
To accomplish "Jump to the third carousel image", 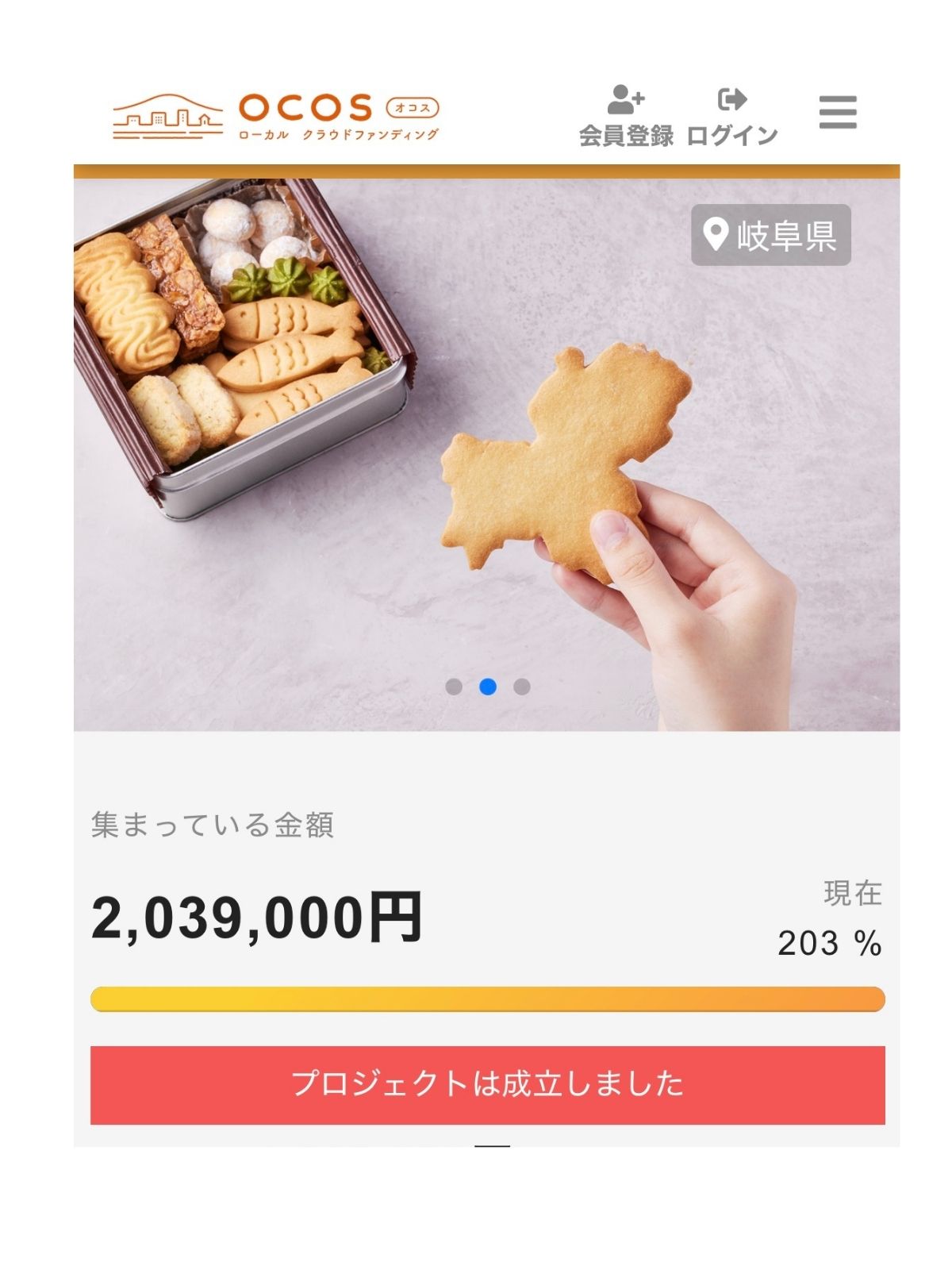I will pos(522,687).
